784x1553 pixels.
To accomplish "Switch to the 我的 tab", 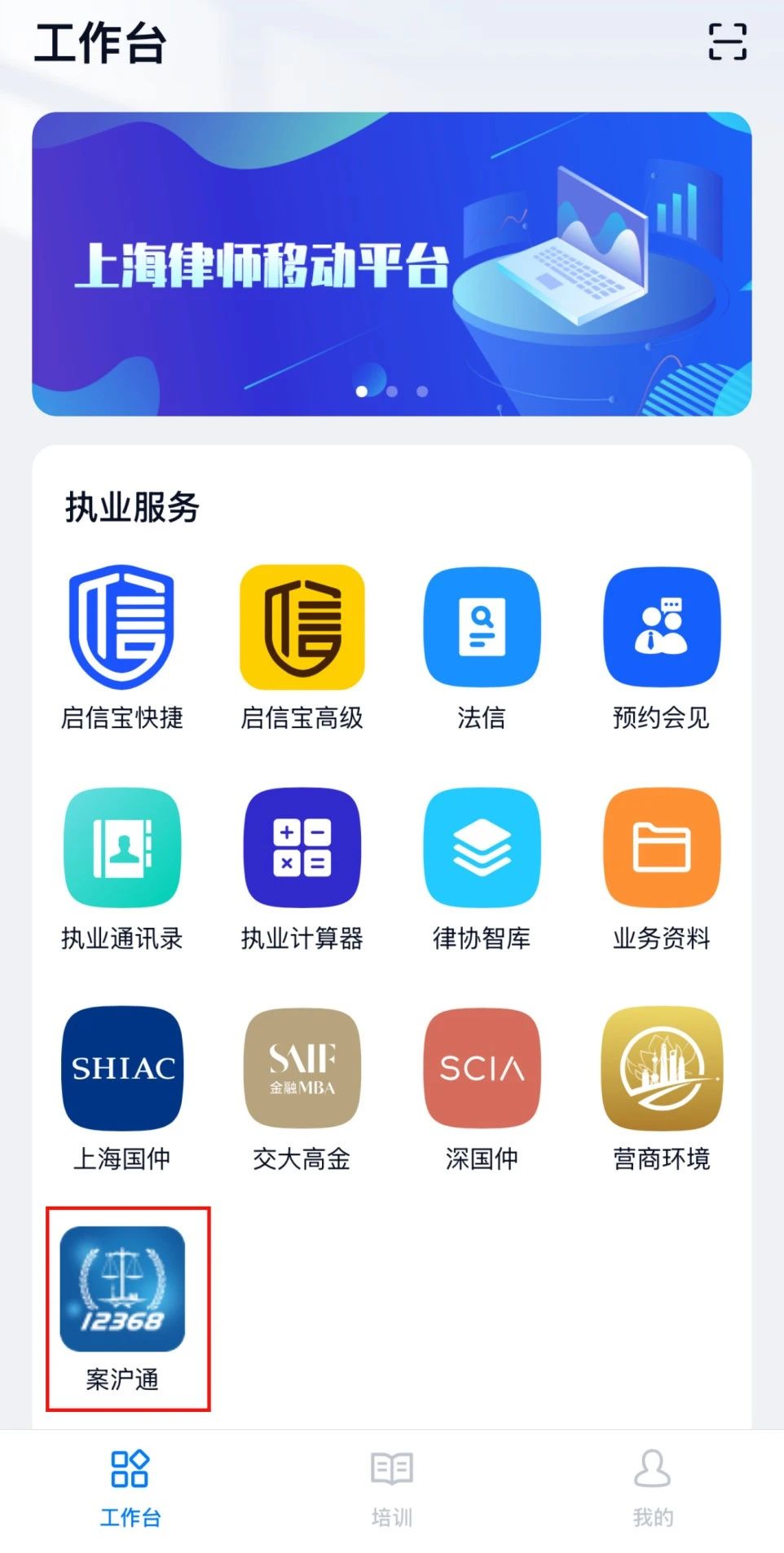I will coord(653,1487).
